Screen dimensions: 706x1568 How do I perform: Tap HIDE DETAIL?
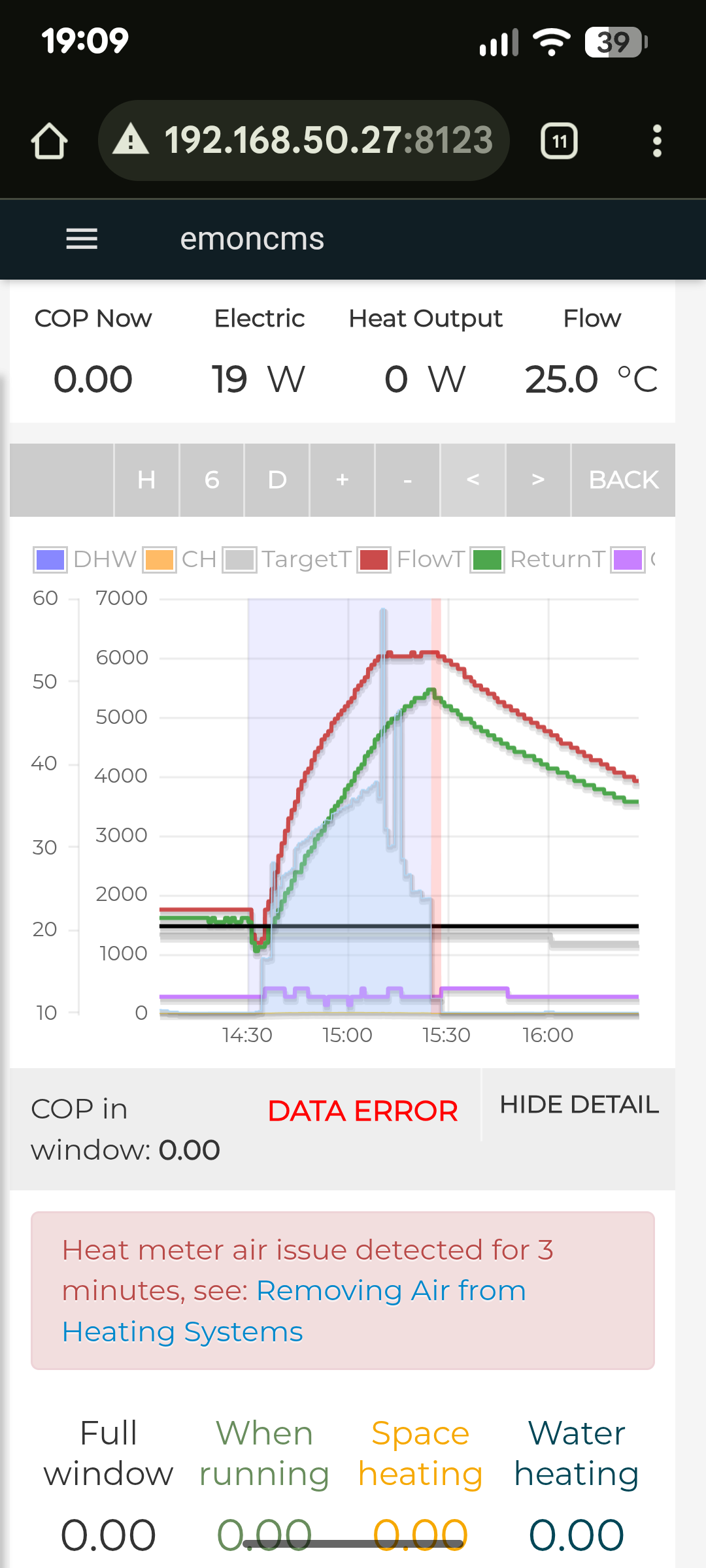click(579, 1105)
